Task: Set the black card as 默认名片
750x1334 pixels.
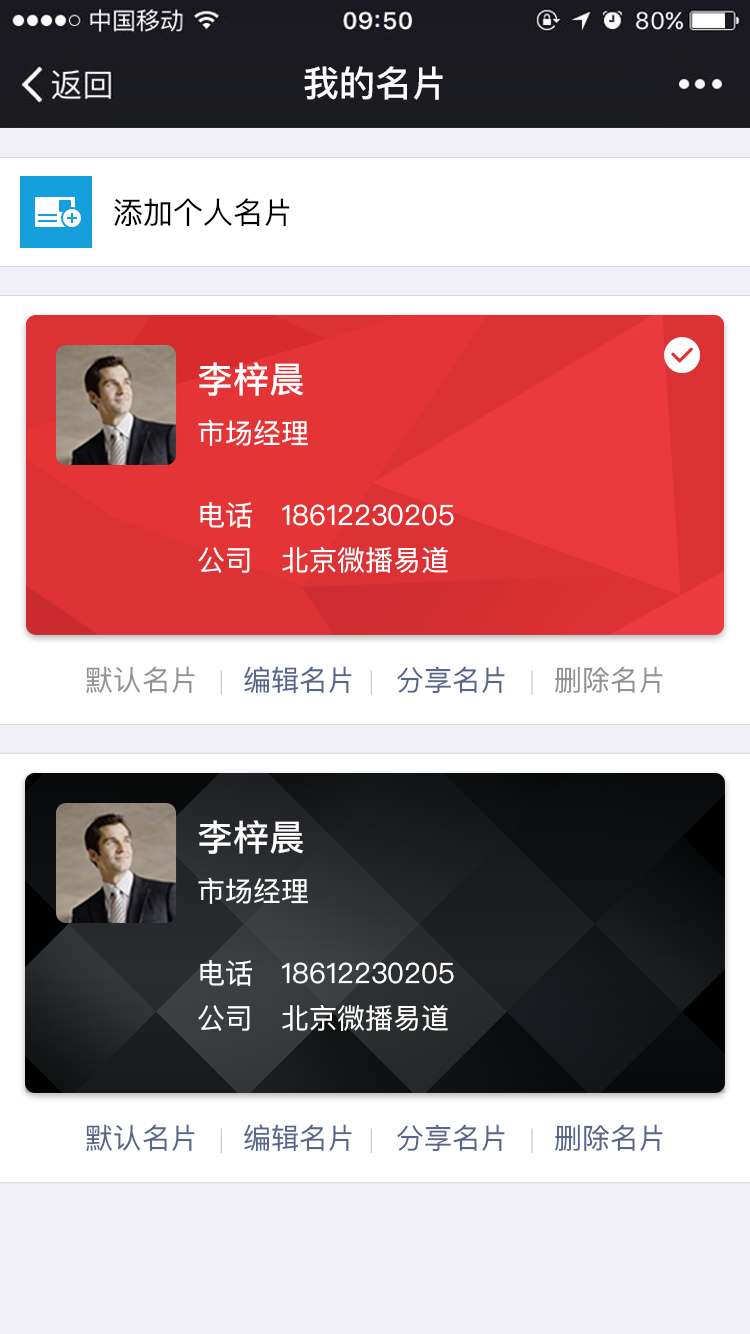Action: (140, 1139)
